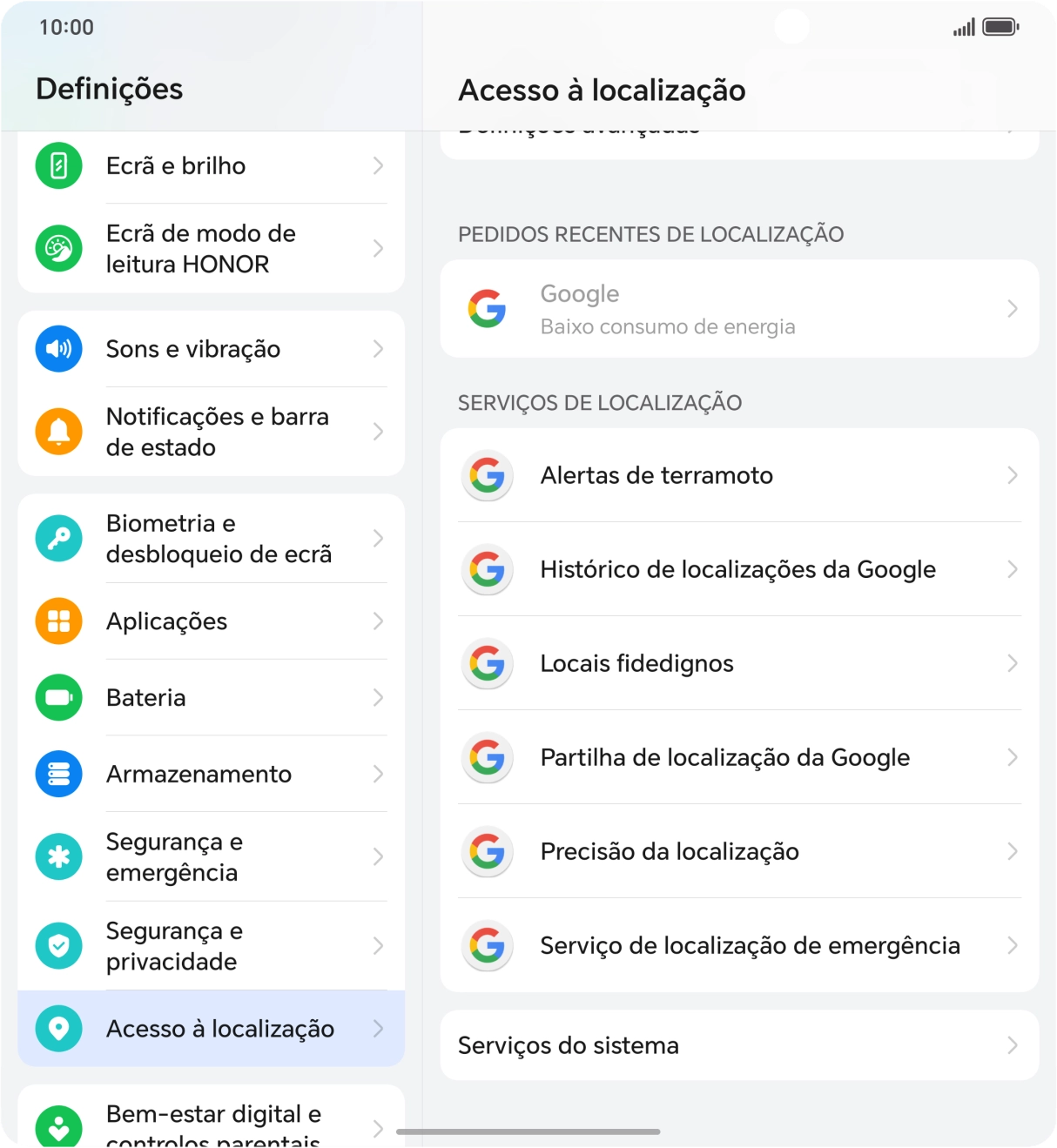Image resolution: width=1057 pixels, height=1148 pixels.
Task: Tap the Notificações bell icon
Action: click(57, 431)
